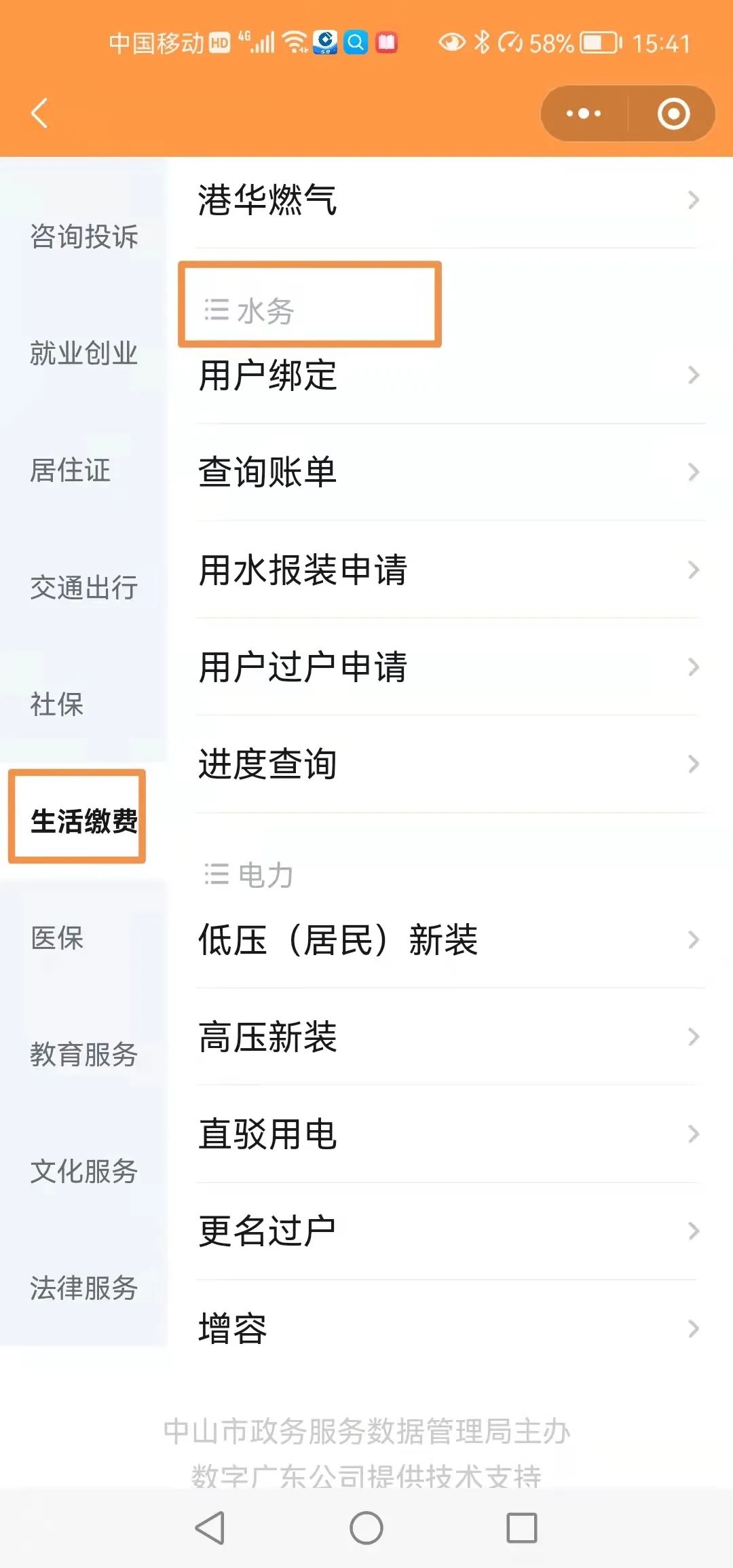The height and width of the screenshot is (1568, 733).
Task: Open the 居住证 category
Action: (70, 470)
